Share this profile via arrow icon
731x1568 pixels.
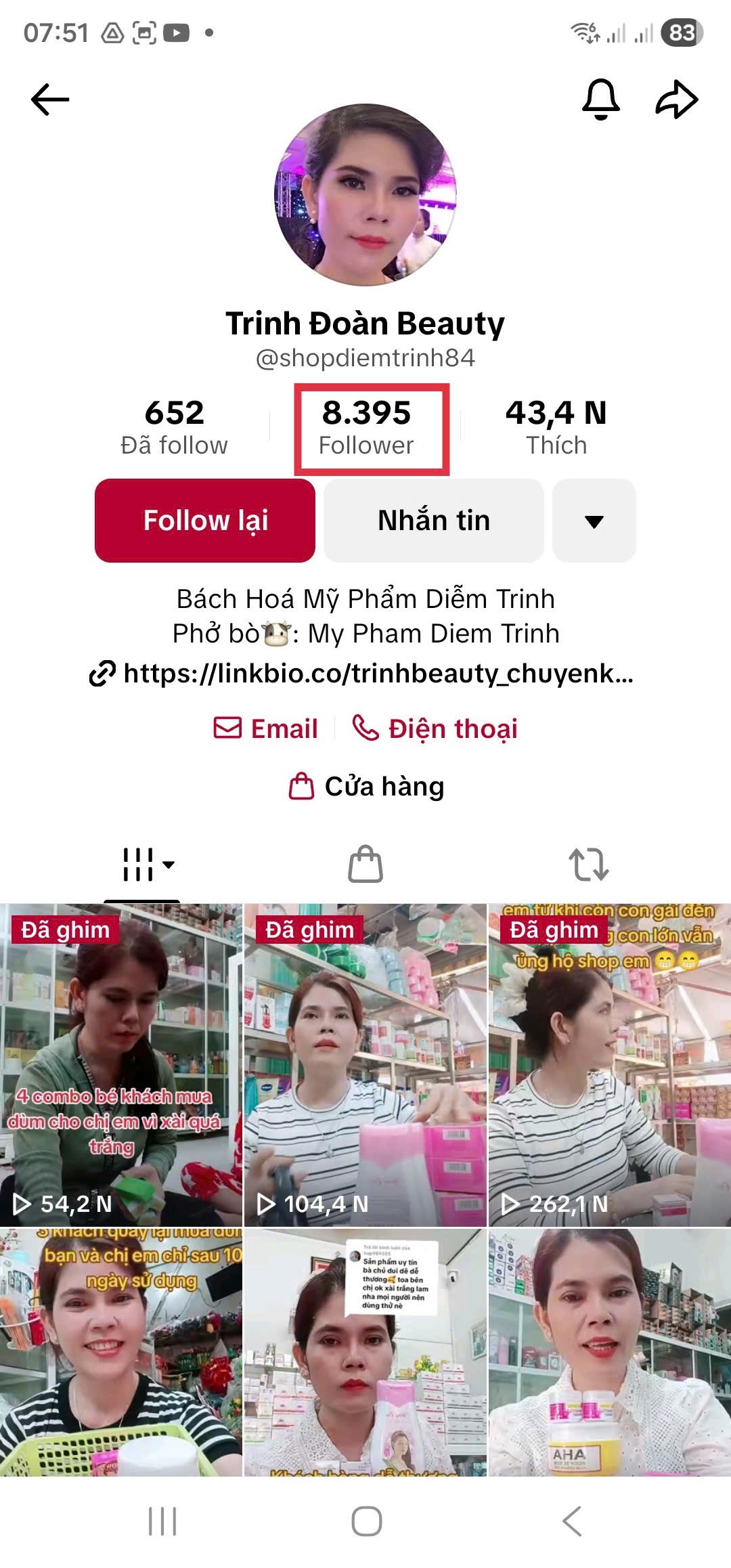point(677,100)
